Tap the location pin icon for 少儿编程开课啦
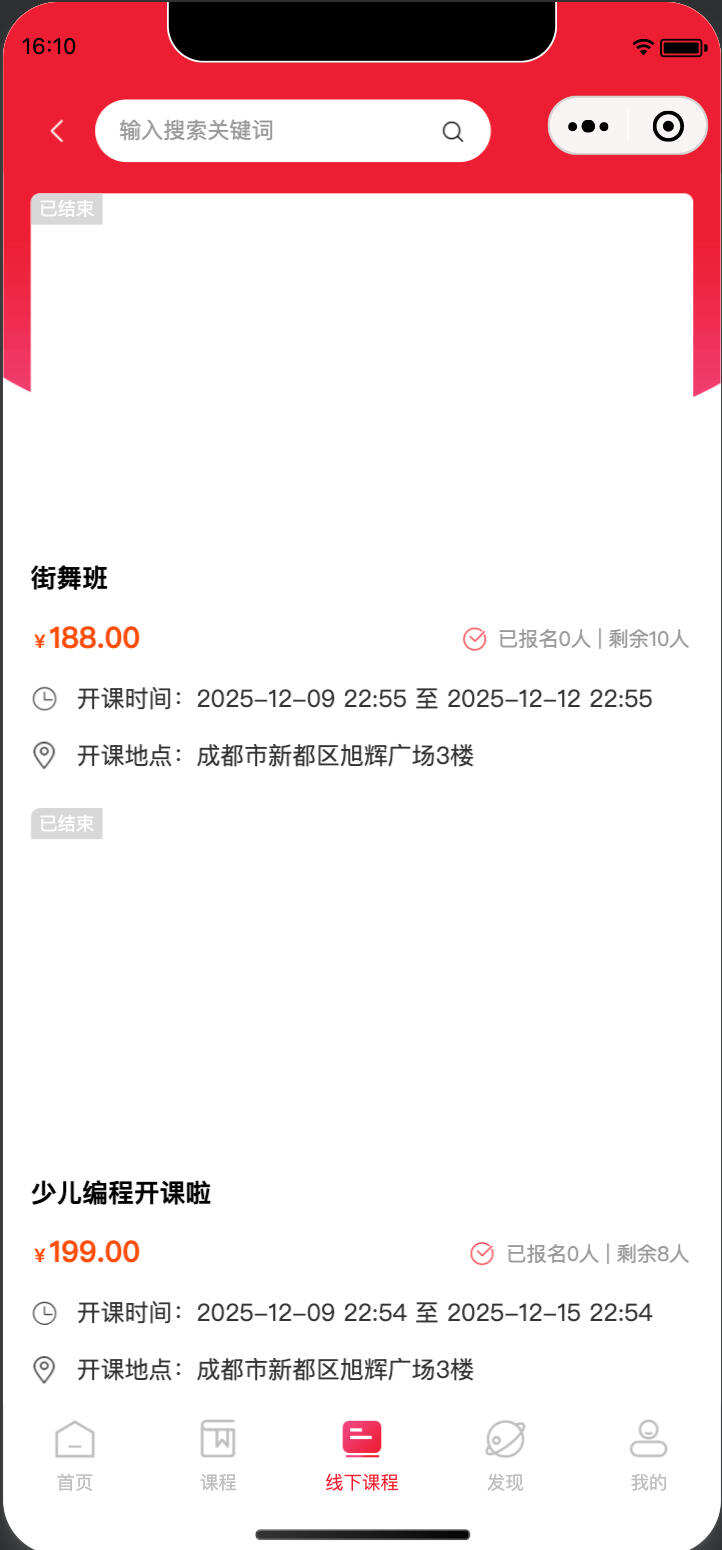Screen dimensions: 722x1550 click(44, 1370)
